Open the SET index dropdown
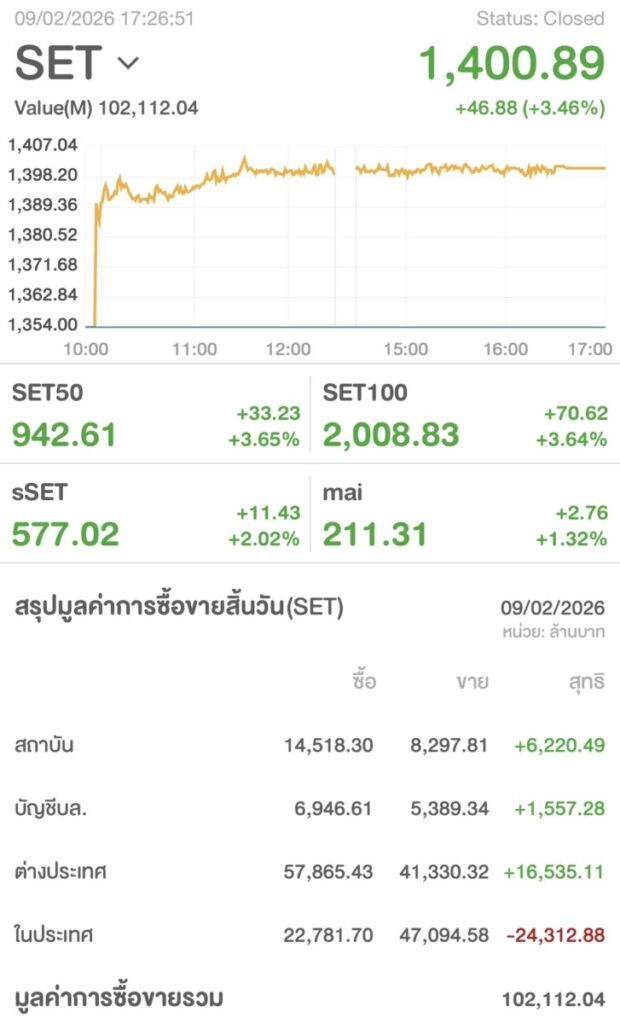The width and height of the screenshot is (620, 1024). click(77, 63)
